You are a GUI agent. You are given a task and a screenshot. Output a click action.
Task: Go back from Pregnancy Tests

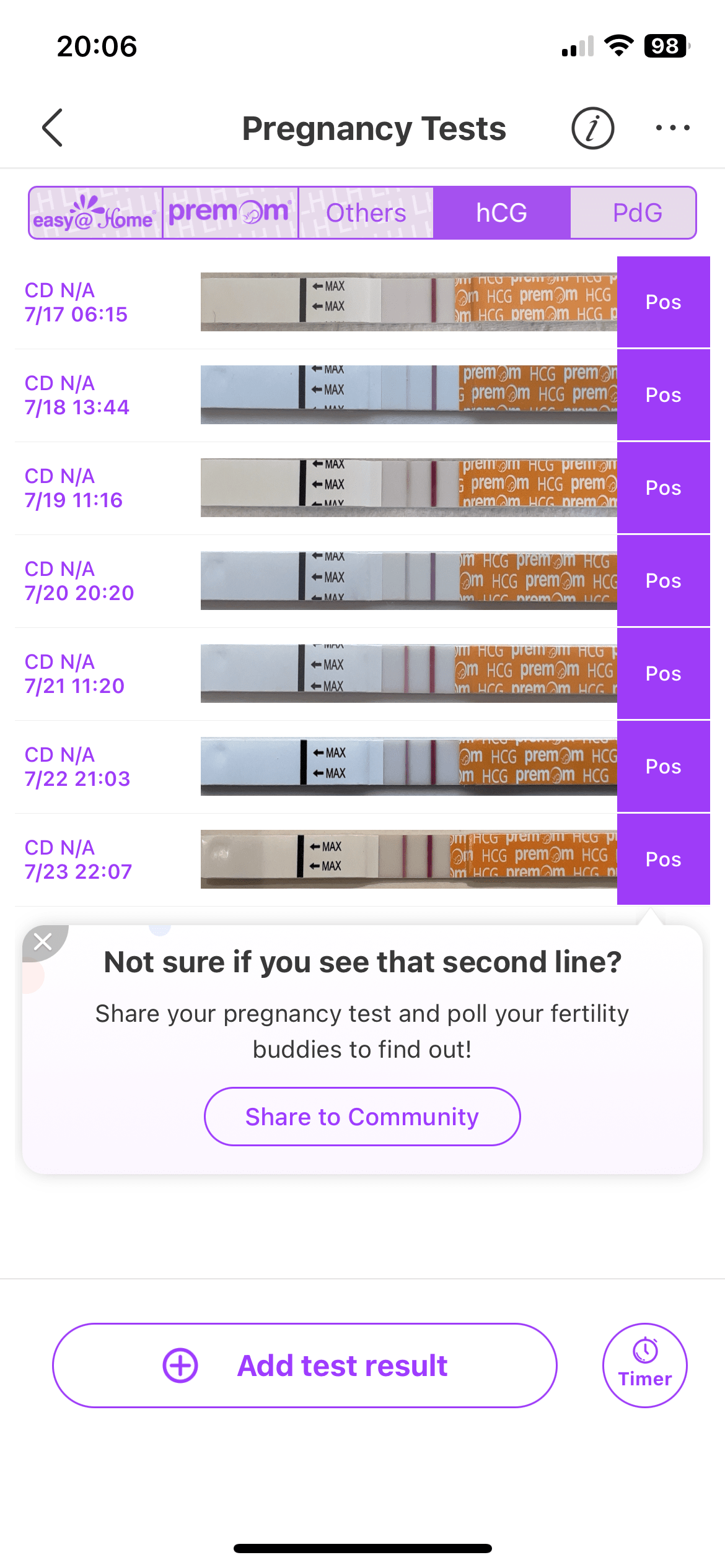53,128
